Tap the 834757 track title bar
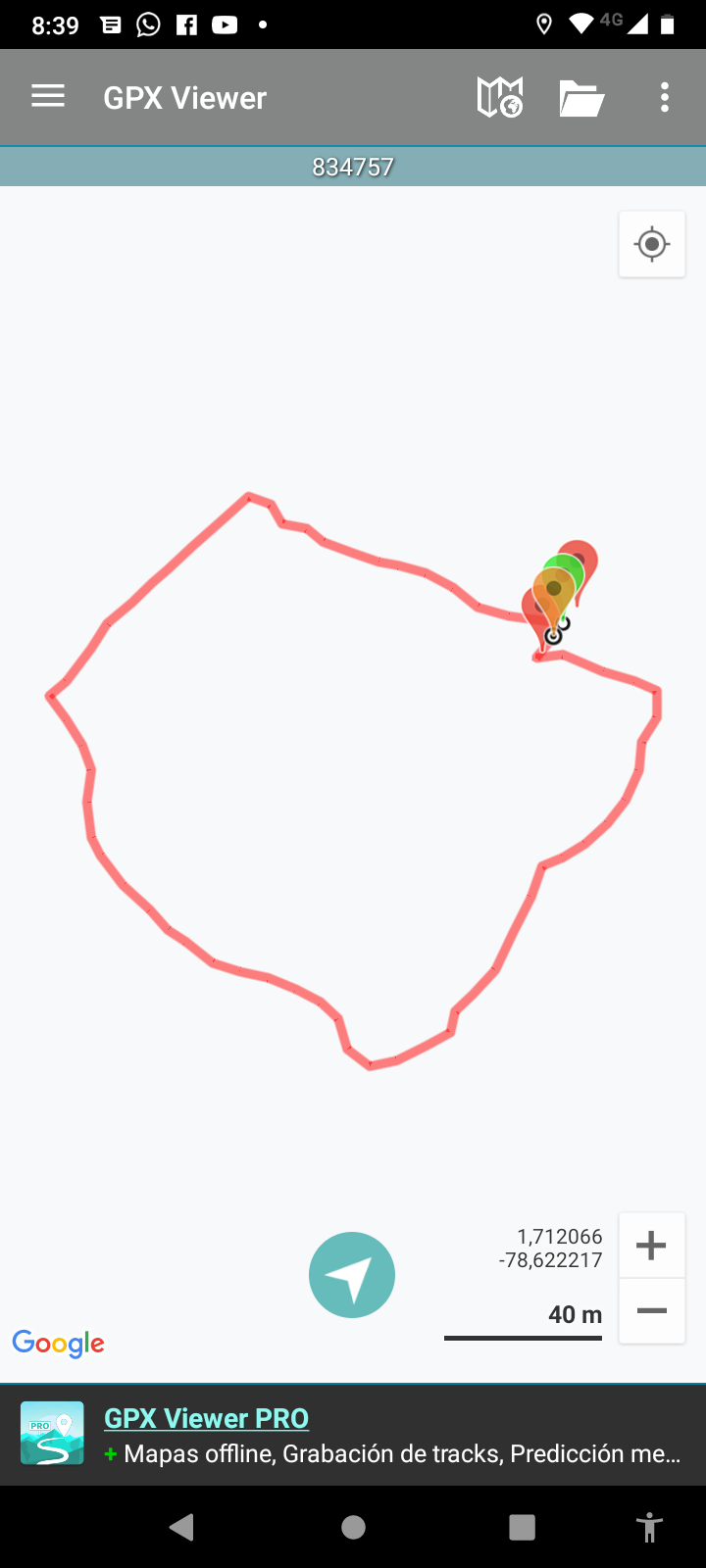 pyautogui.click(x=353, y=167)
